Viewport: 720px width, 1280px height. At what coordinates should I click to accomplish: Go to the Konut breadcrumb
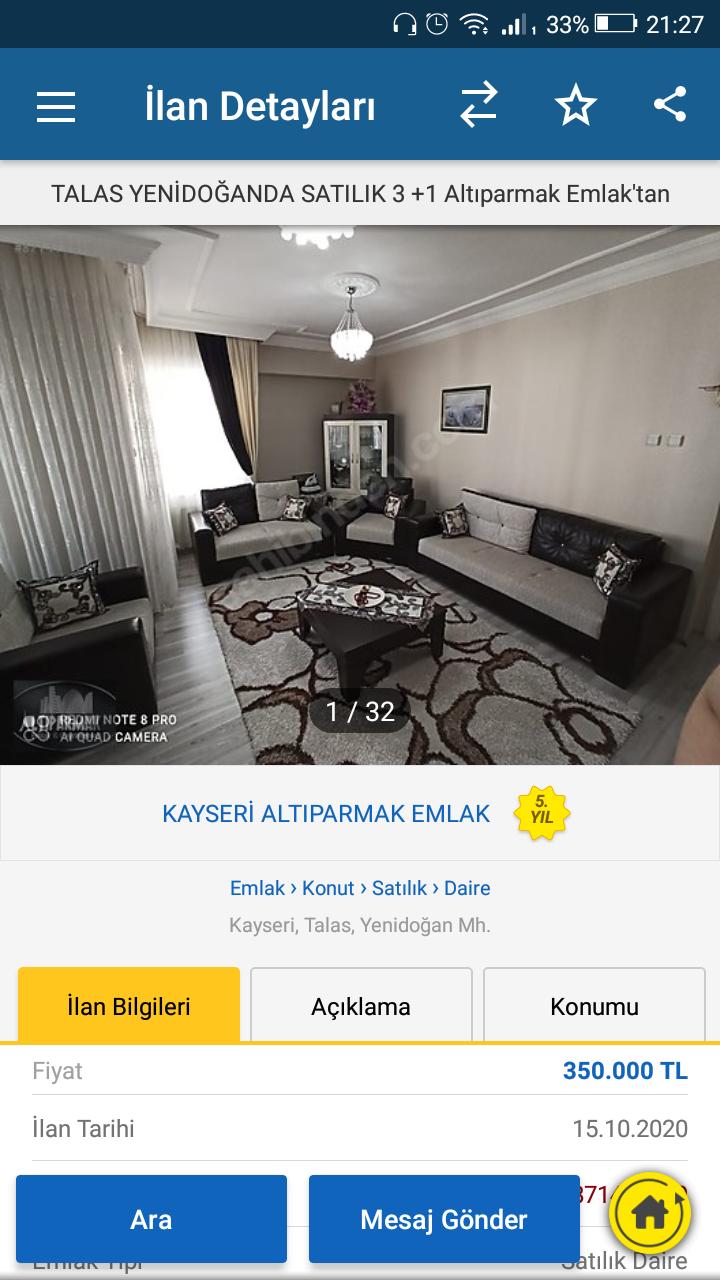tap(328, 888)
